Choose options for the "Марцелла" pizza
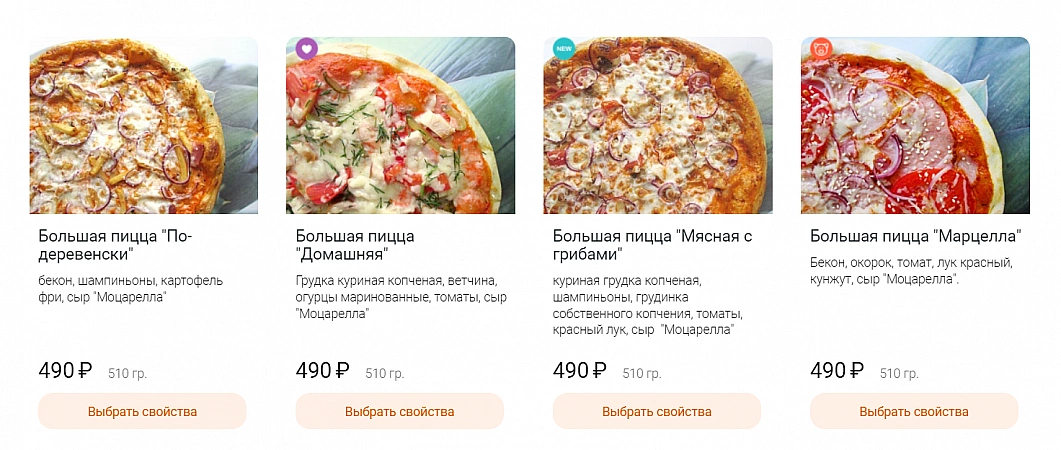 pyautogui.click(x=913, y=411)
